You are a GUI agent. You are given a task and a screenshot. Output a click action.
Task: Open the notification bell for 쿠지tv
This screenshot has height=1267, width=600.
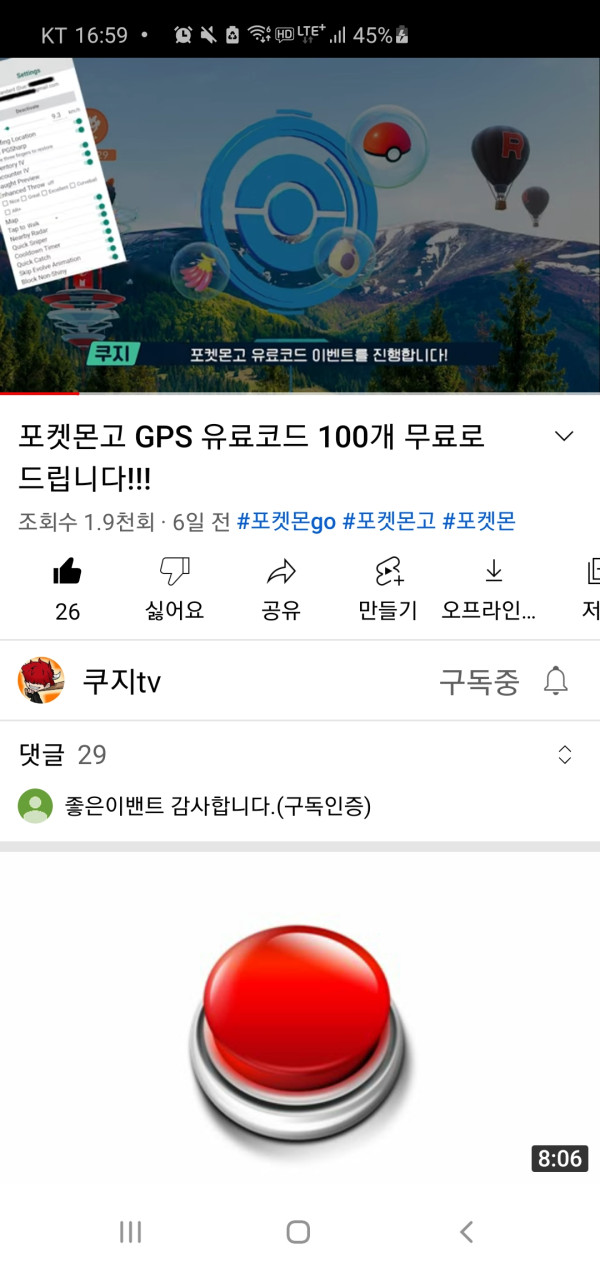[555, 682]
